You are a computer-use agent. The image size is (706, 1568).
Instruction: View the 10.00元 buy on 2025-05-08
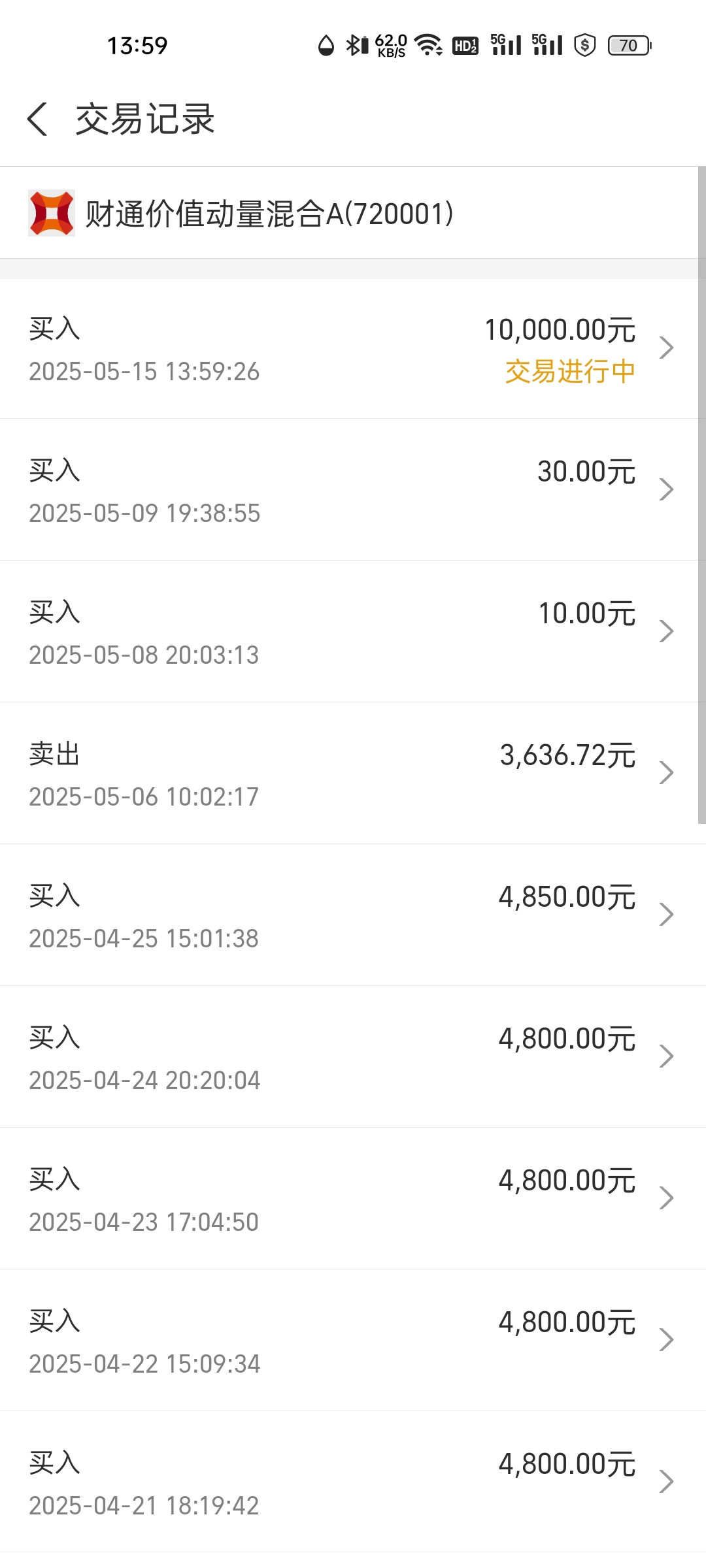353,631
